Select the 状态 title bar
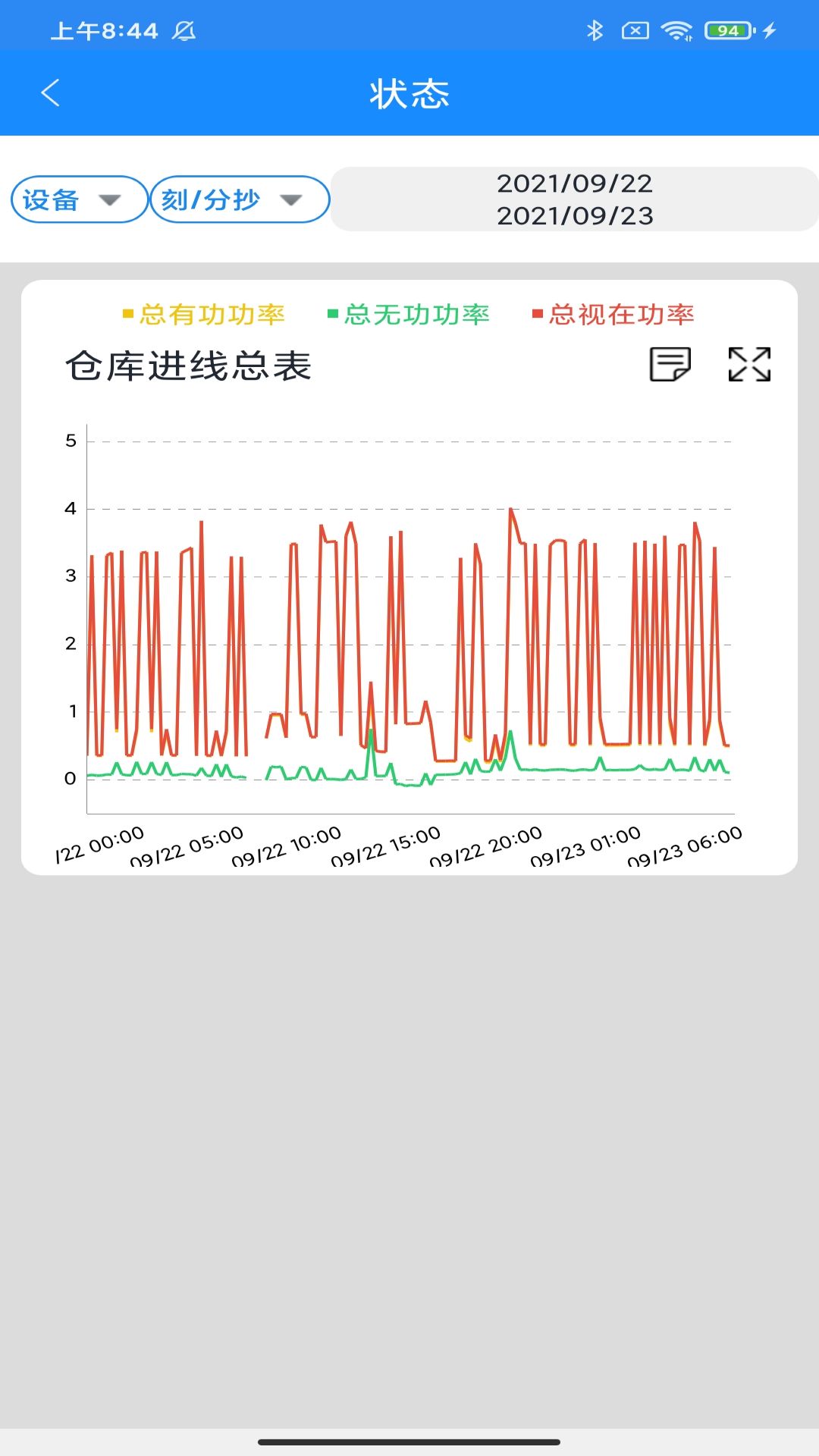This screenshot has width=819, height=1456. [409, 94]
